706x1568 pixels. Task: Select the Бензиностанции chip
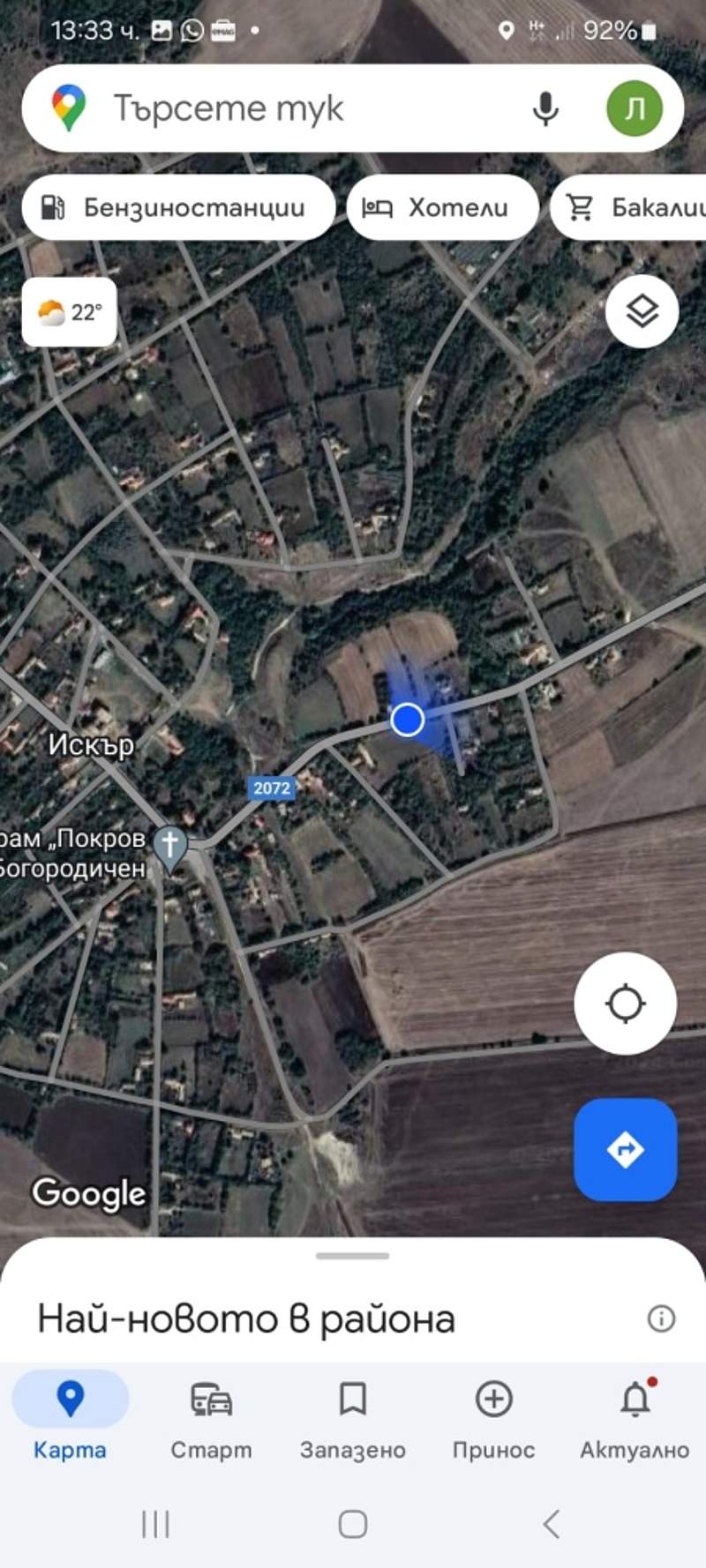click(178, 207)
